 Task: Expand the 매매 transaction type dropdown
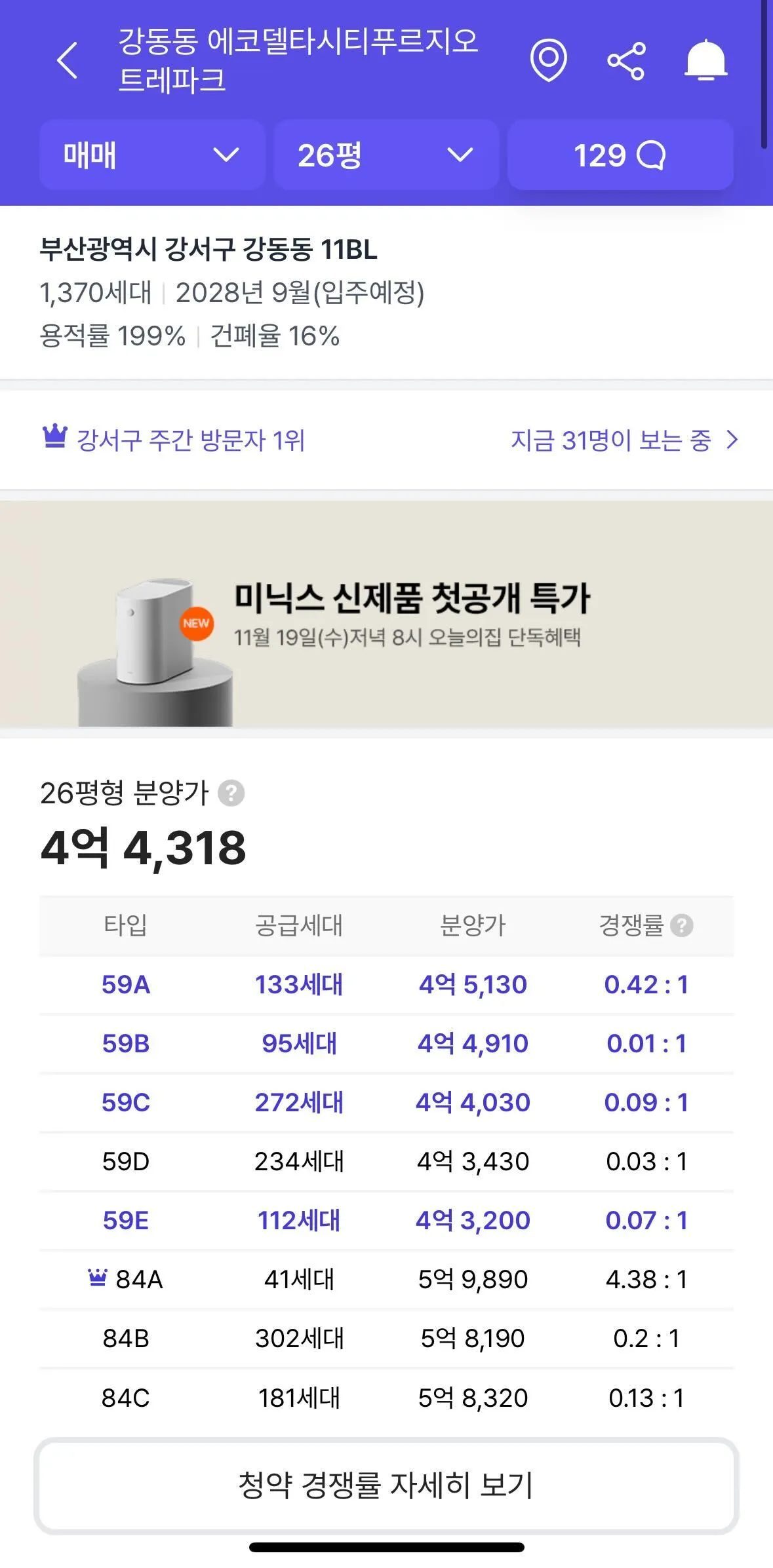coord(152,155)
